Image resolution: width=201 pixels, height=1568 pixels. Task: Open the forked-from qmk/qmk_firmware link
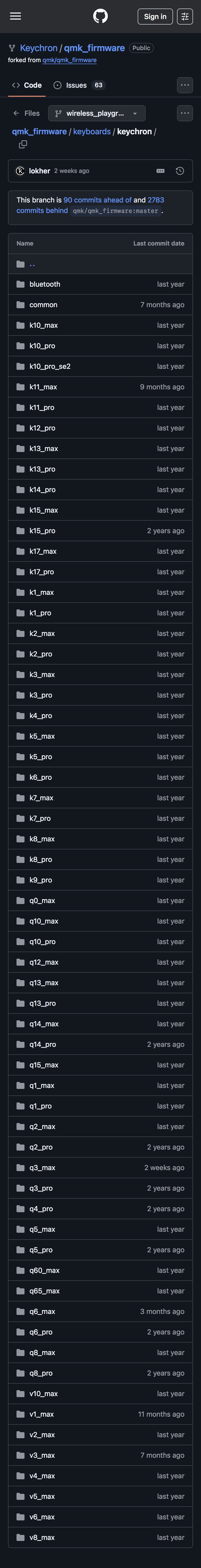[69, 60]
